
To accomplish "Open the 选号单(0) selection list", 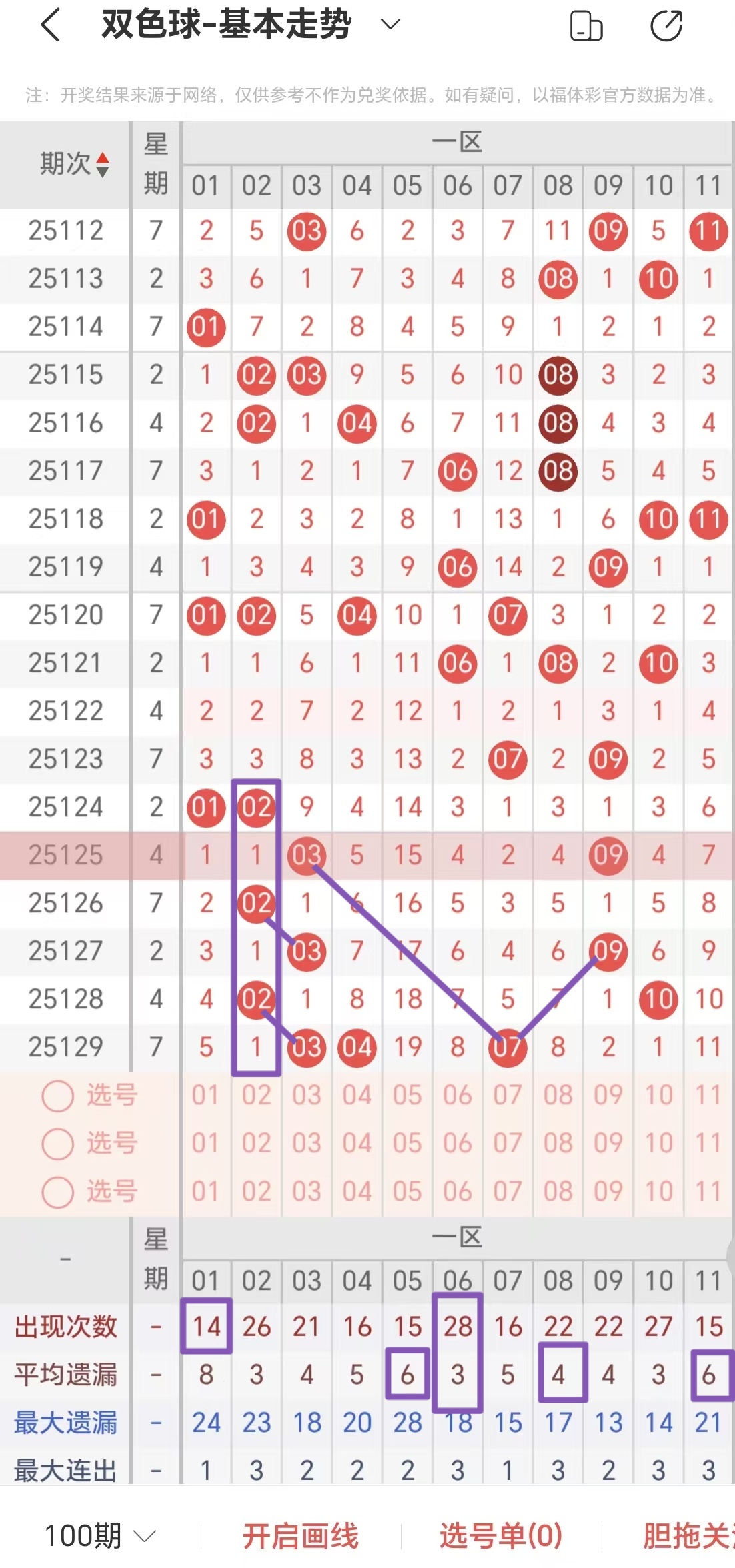I will [x=500, y=1536].
